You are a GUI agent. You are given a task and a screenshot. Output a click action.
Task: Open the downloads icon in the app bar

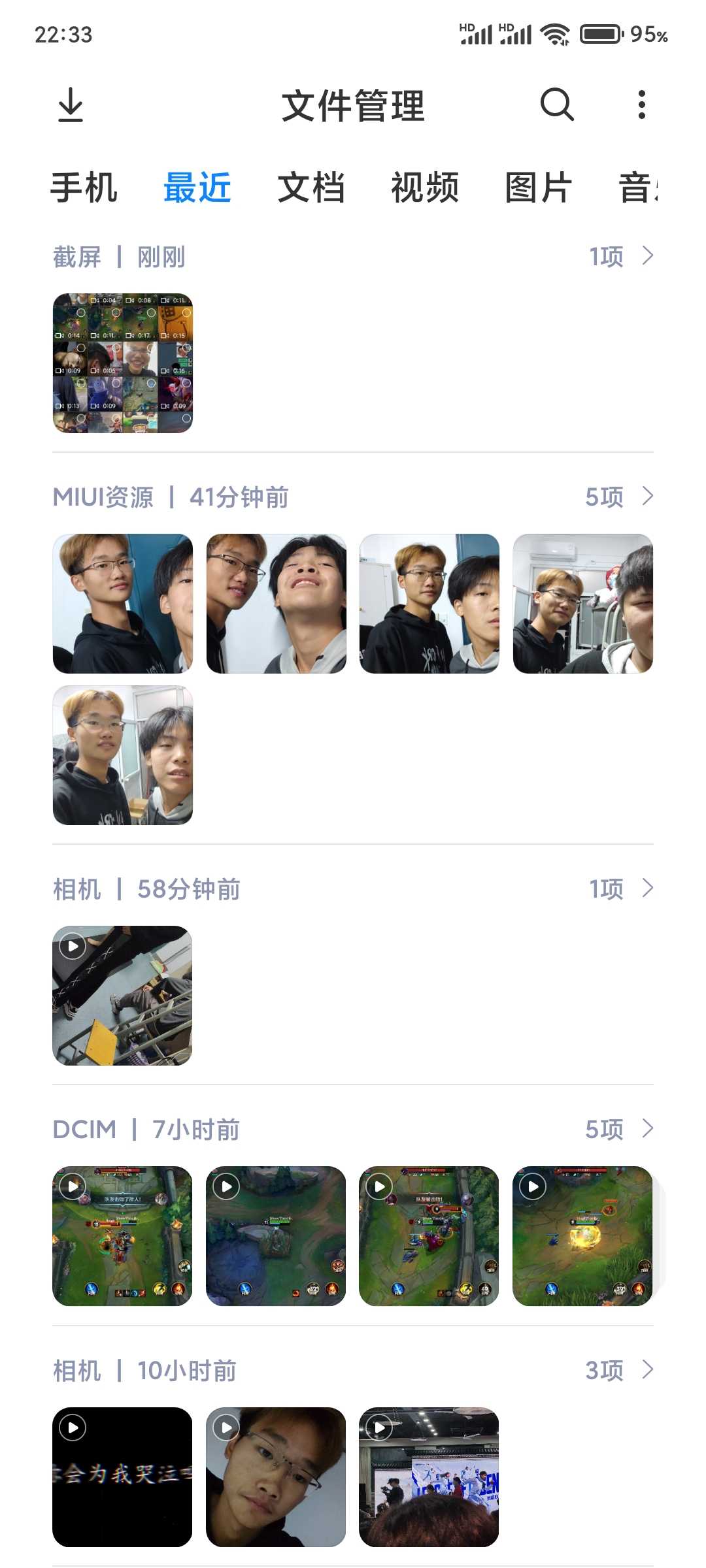pos(71,105)
